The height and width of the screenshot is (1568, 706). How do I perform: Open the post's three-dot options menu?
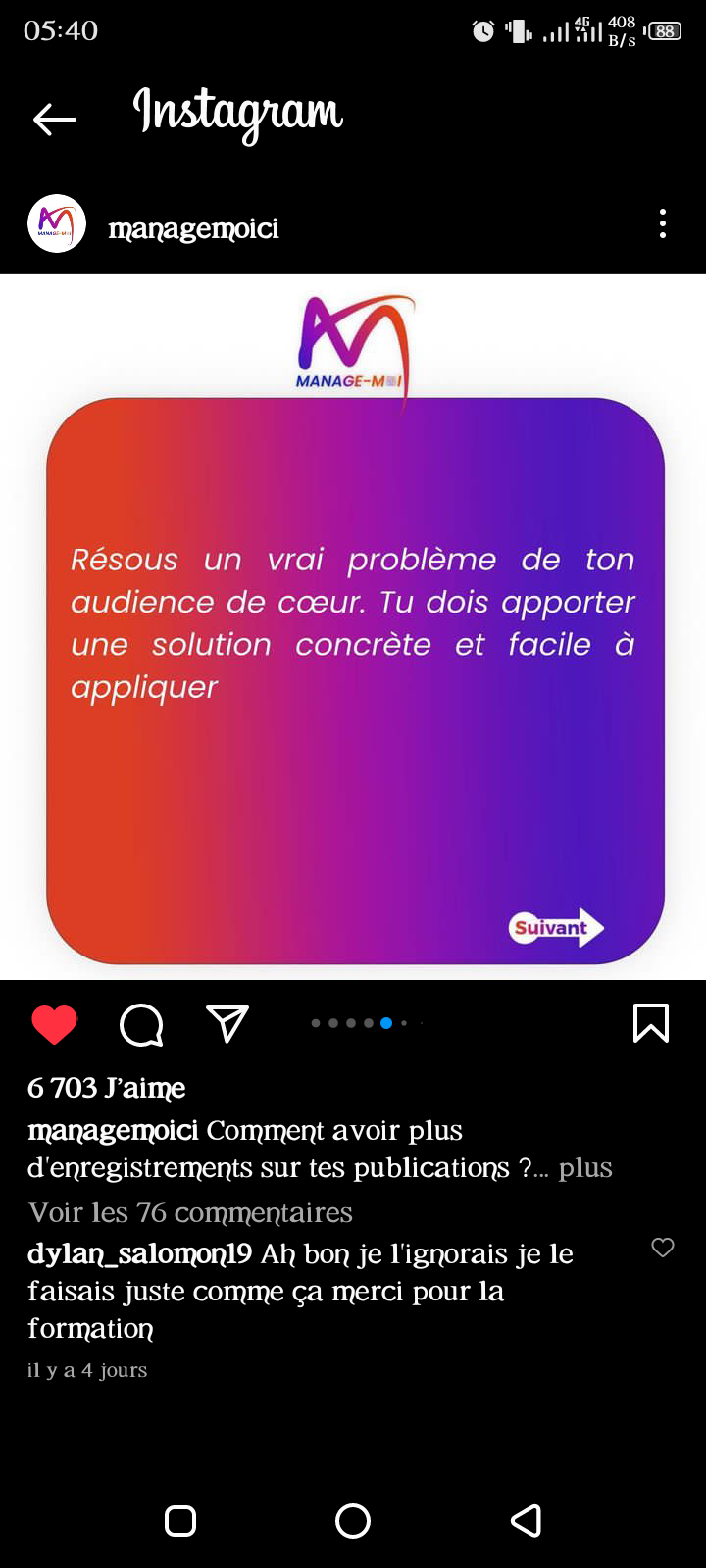point(663,223)
